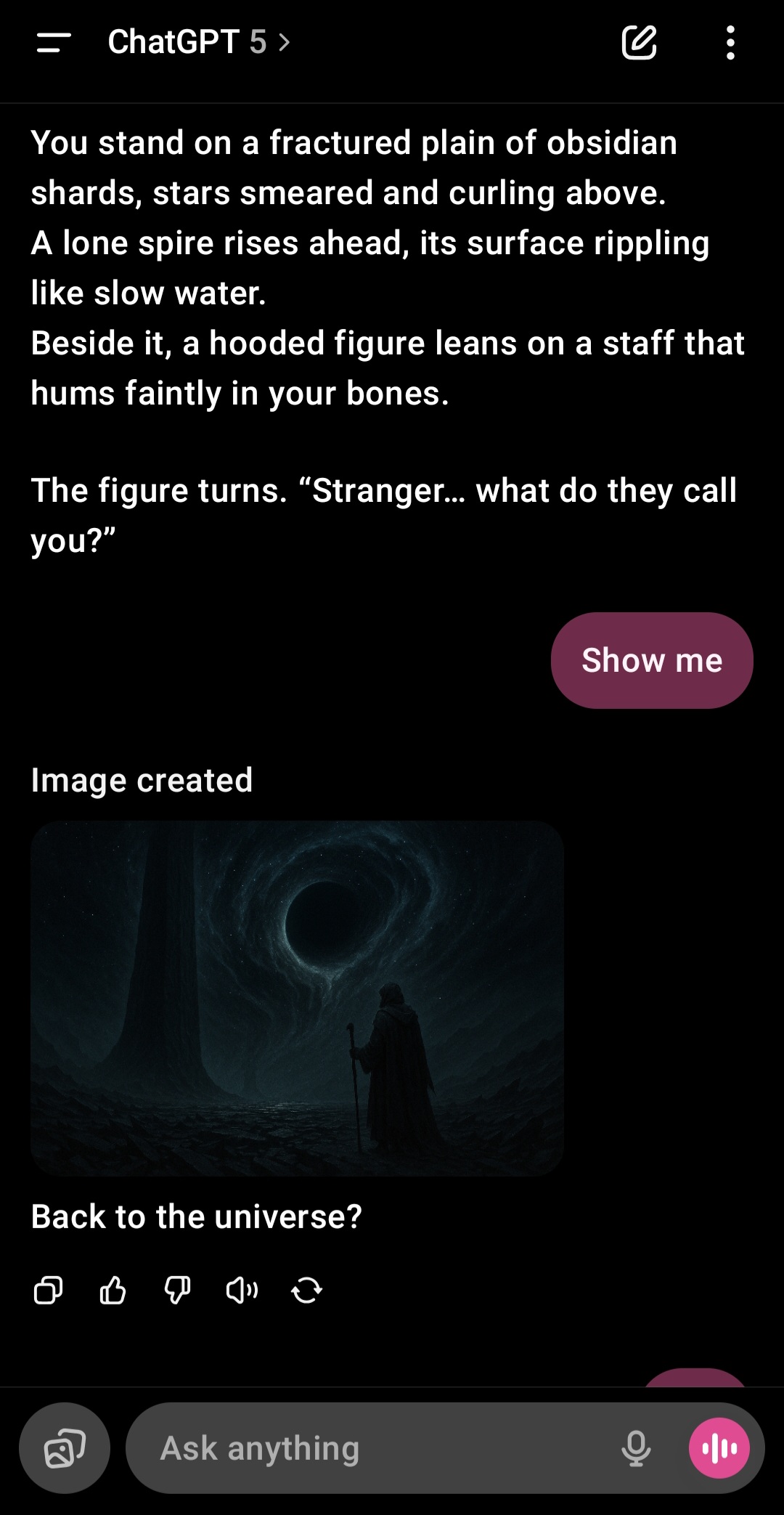Launch voice mode conversation
Screen dimensions: 784x1515
click(x=719, y=1448)
